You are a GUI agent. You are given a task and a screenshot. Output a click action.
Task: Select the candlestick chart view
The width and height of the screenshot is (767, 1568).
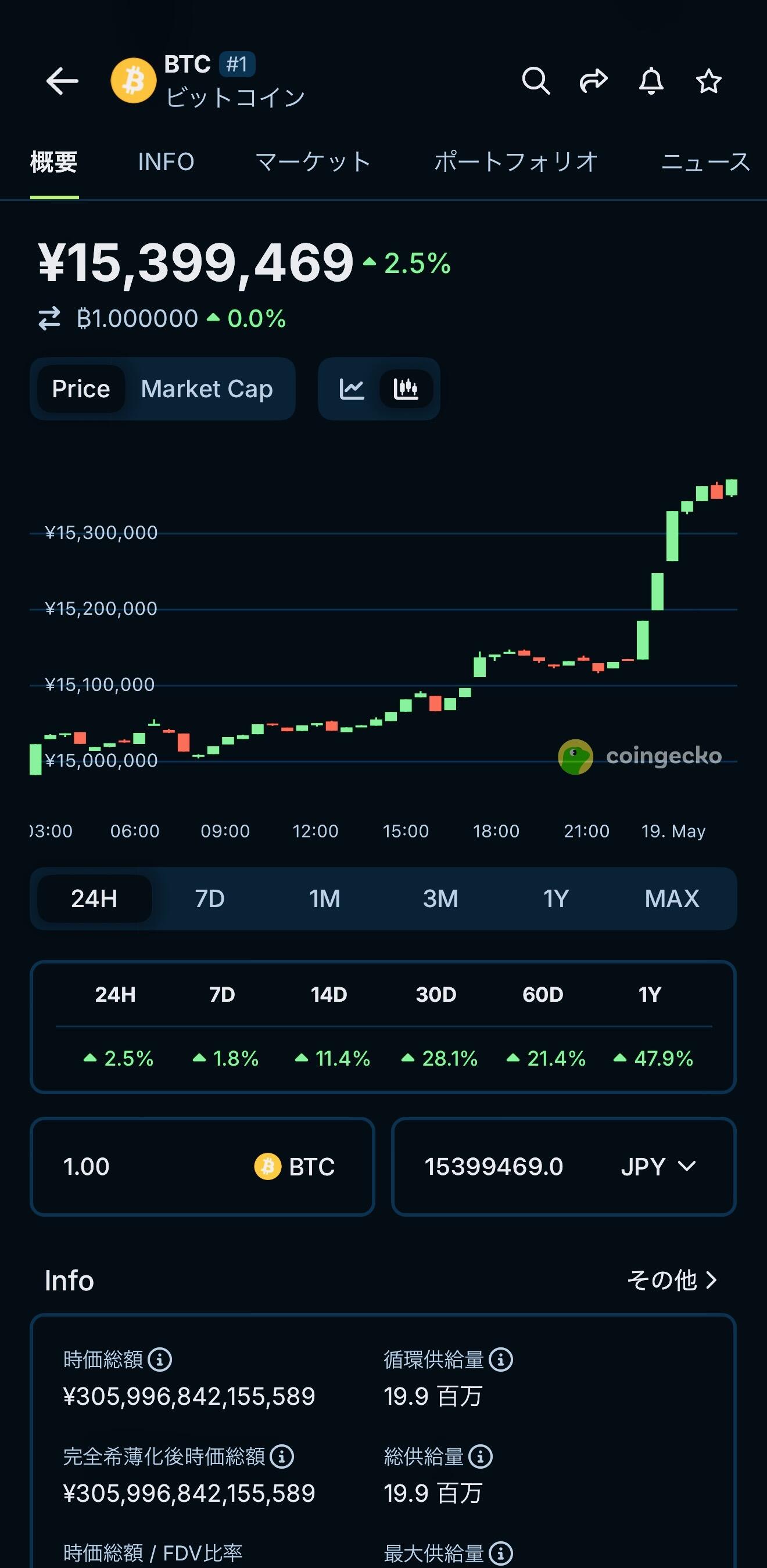(406, 389)
